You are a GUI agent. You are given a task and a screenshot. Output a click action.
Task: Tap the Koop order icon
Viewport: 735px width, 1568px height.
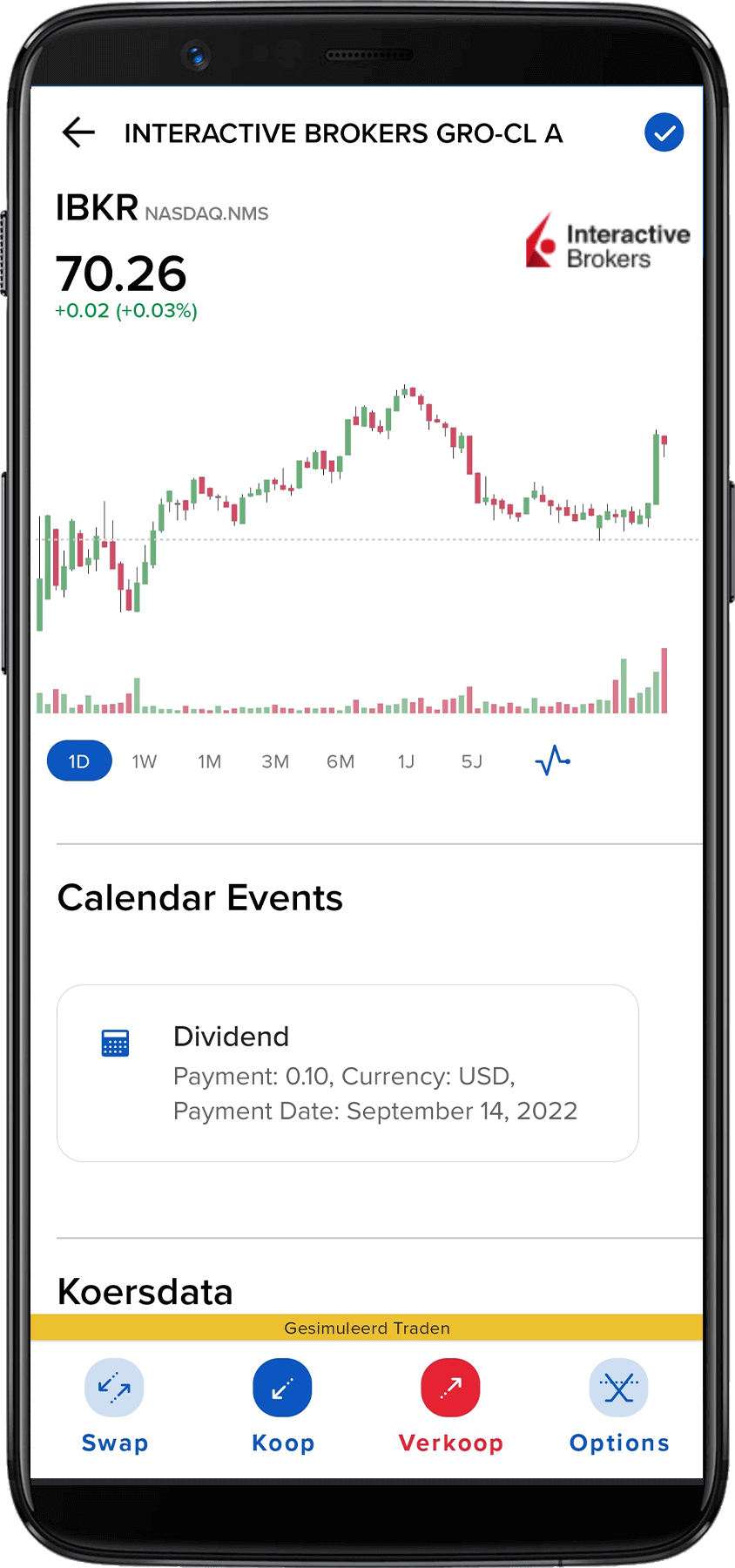(282, 1386)
